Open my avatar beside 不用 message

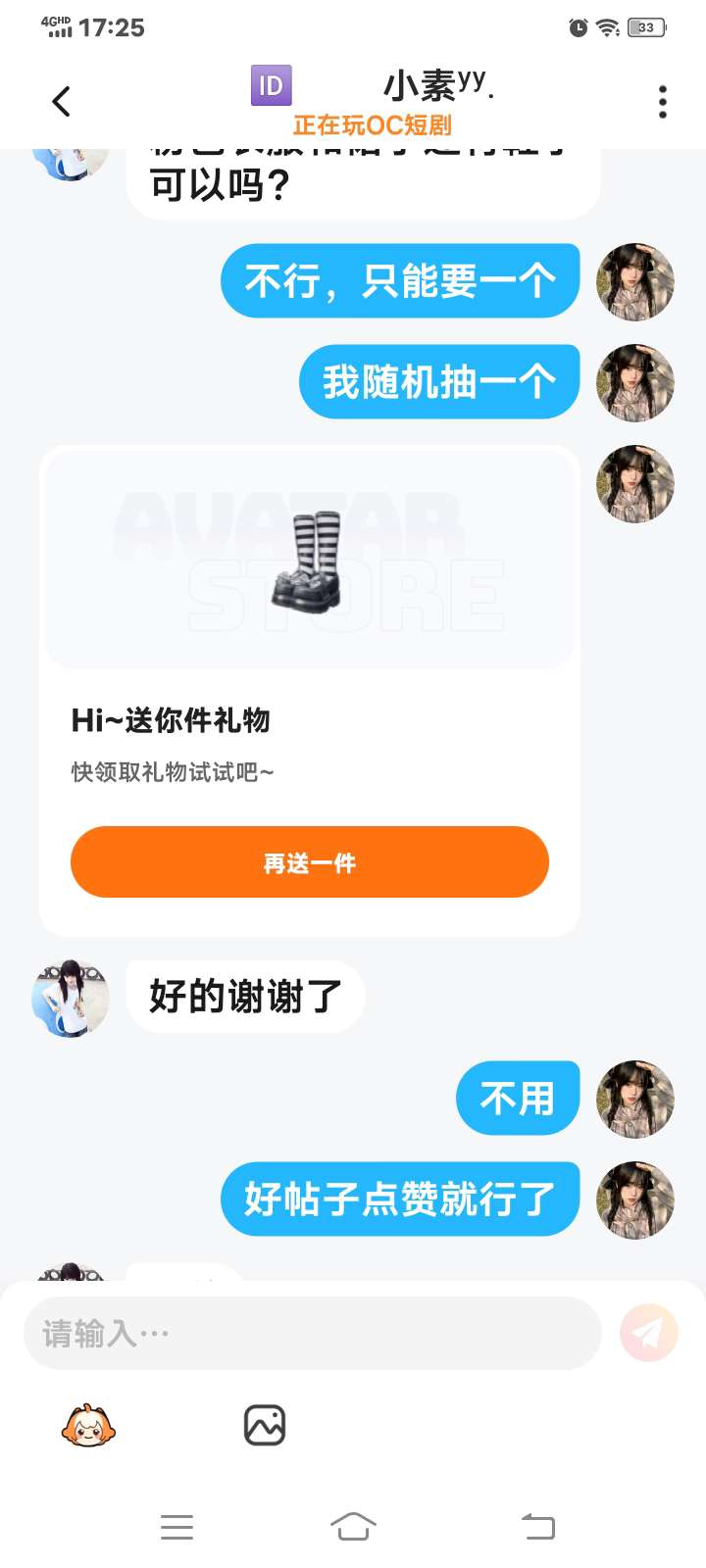pyautogui.click(x=635, y=1099)
